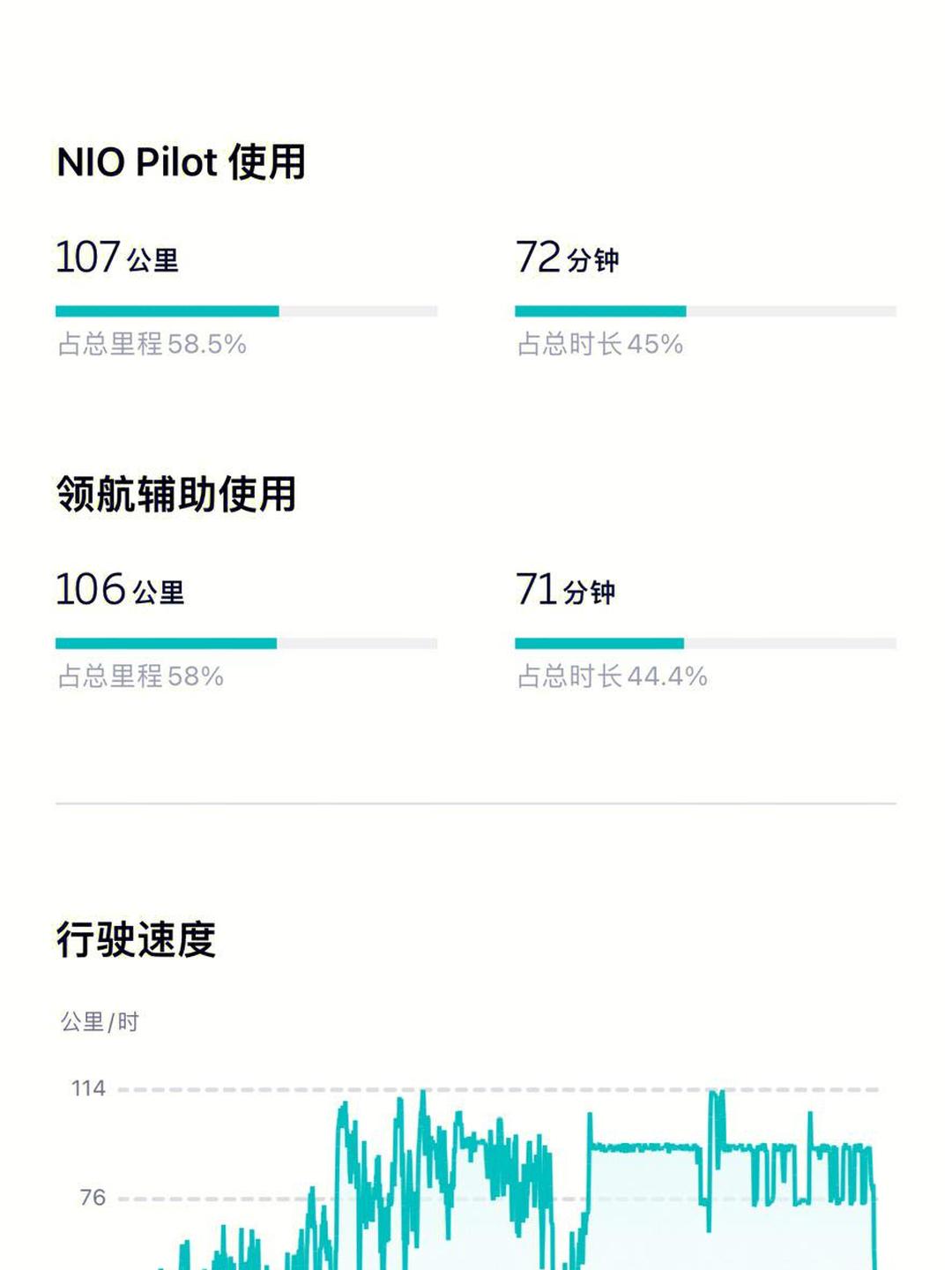The width and height of the screenshot is (952, 1270).
Task: Click the 114 speed axis marker
Action: (90, 1088)
